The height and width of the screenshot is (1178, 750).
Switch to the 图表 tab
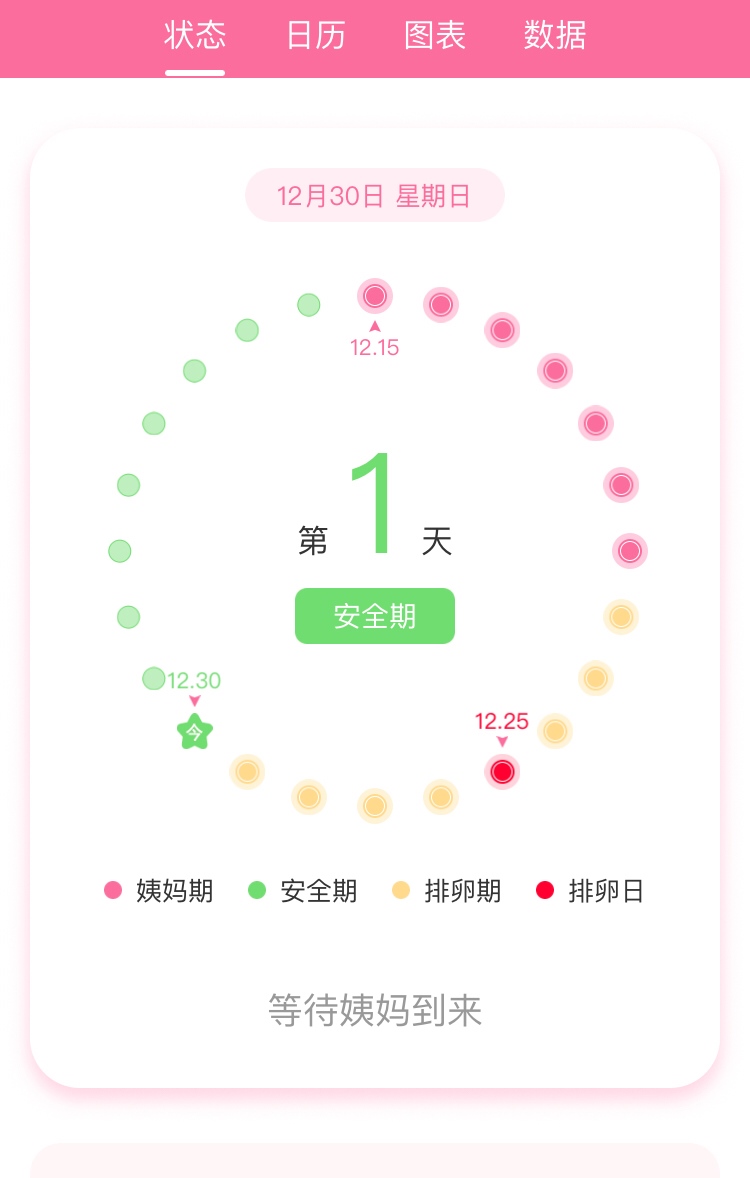click(x=435, y=36)
